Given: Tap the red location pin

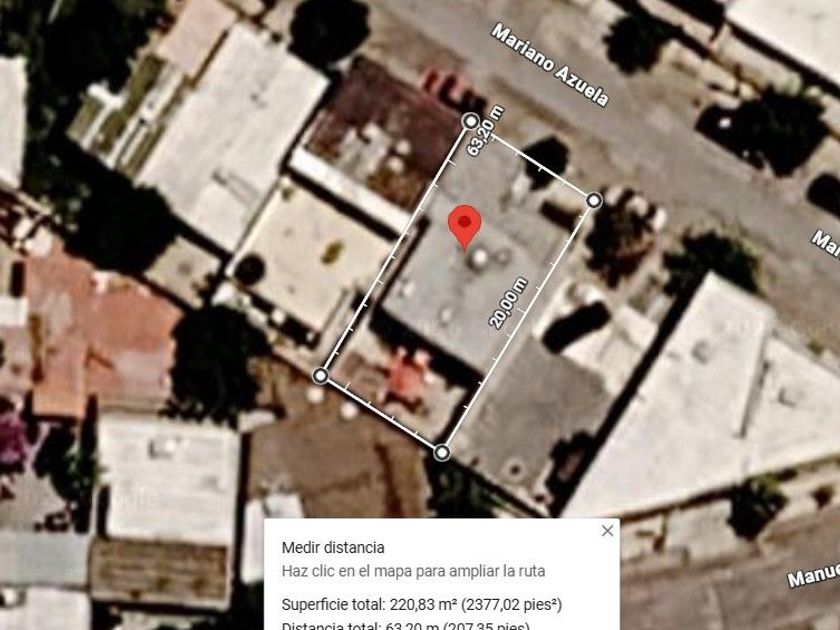Looking at the screenshot, I should [463, 224].
